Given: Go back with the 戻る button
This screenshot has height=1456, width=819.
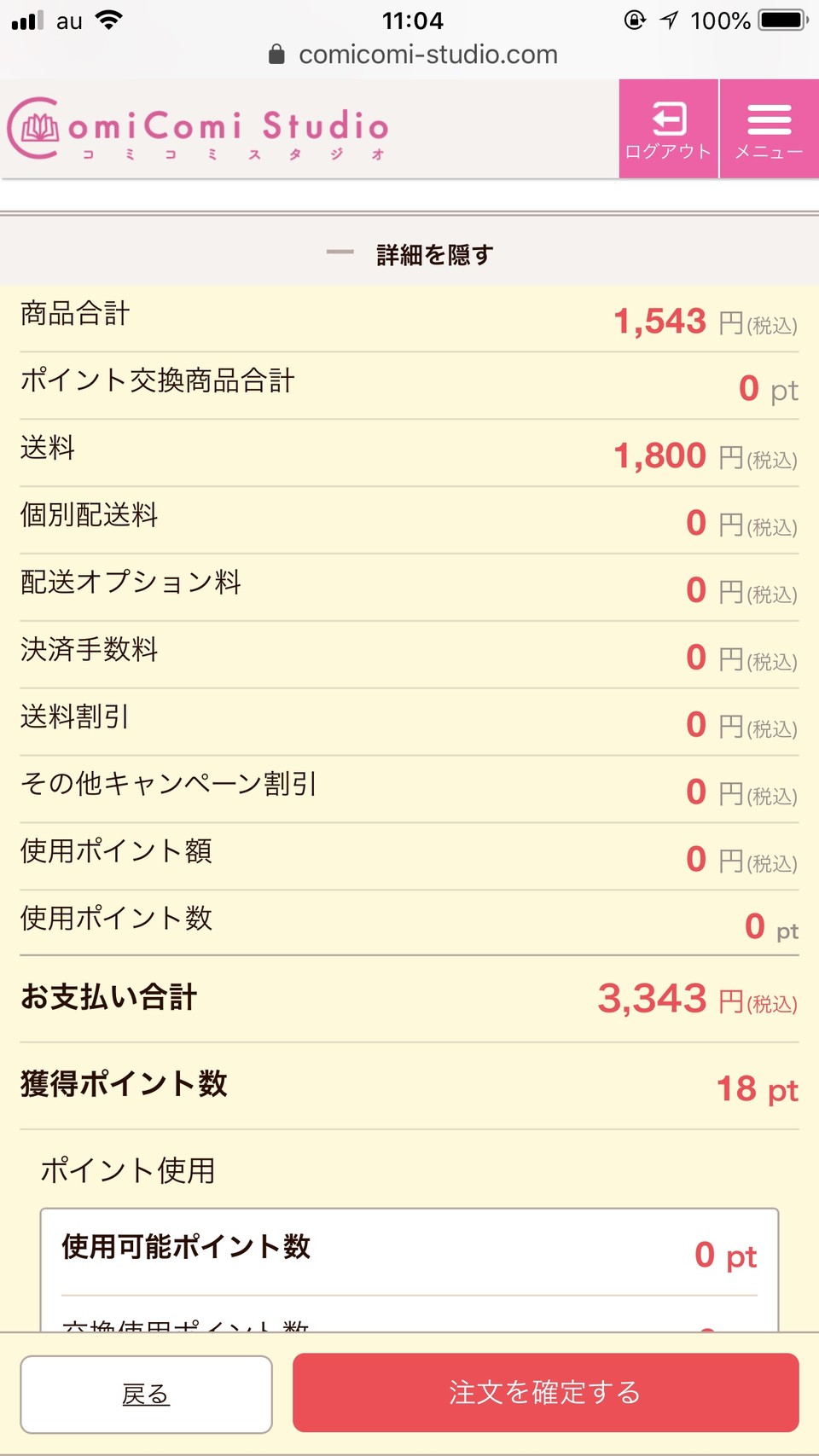Looking at the screenshot, I should tap(146, 1394).
